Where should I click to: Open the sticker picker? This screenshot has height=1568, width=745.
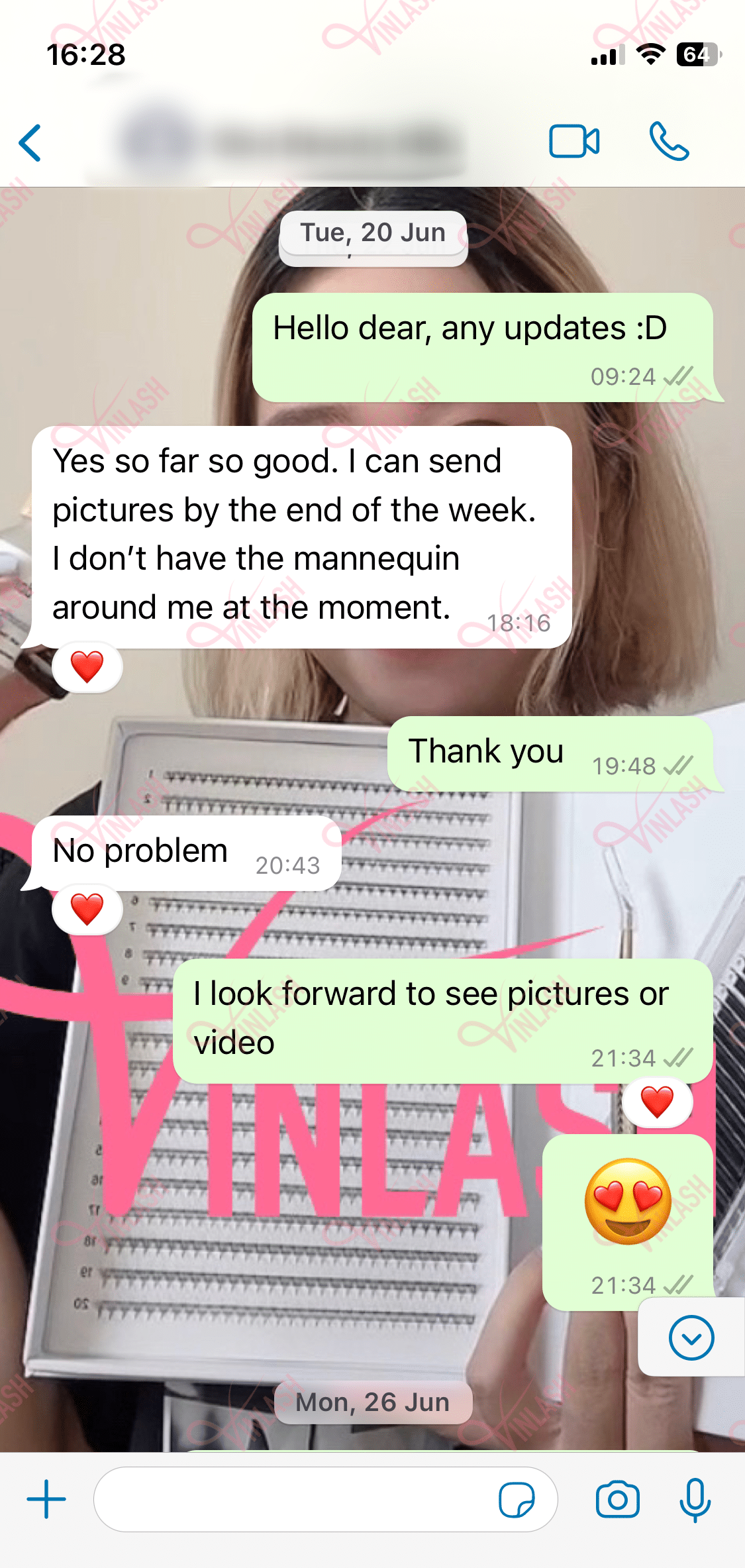(x=517, y=1500)
